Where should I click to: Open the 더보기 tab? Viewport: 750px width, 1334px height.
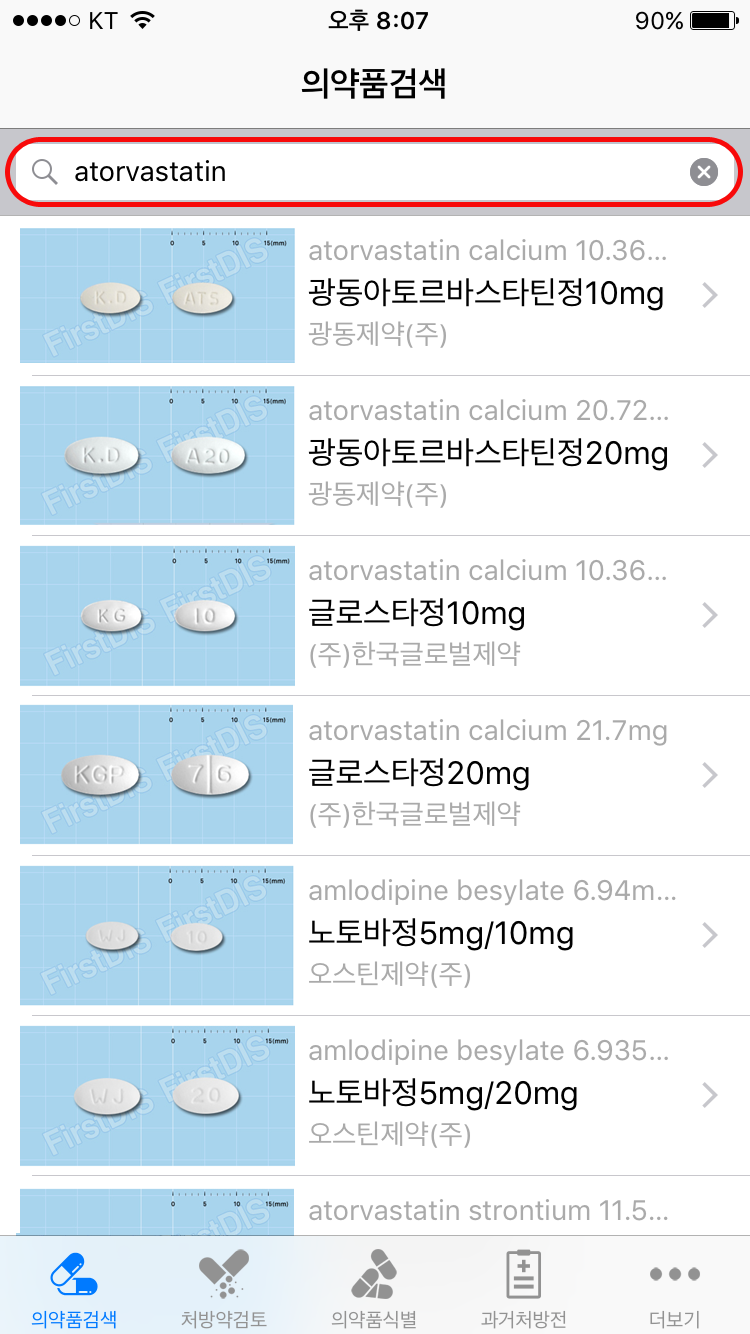click(x=675, y=1286)
